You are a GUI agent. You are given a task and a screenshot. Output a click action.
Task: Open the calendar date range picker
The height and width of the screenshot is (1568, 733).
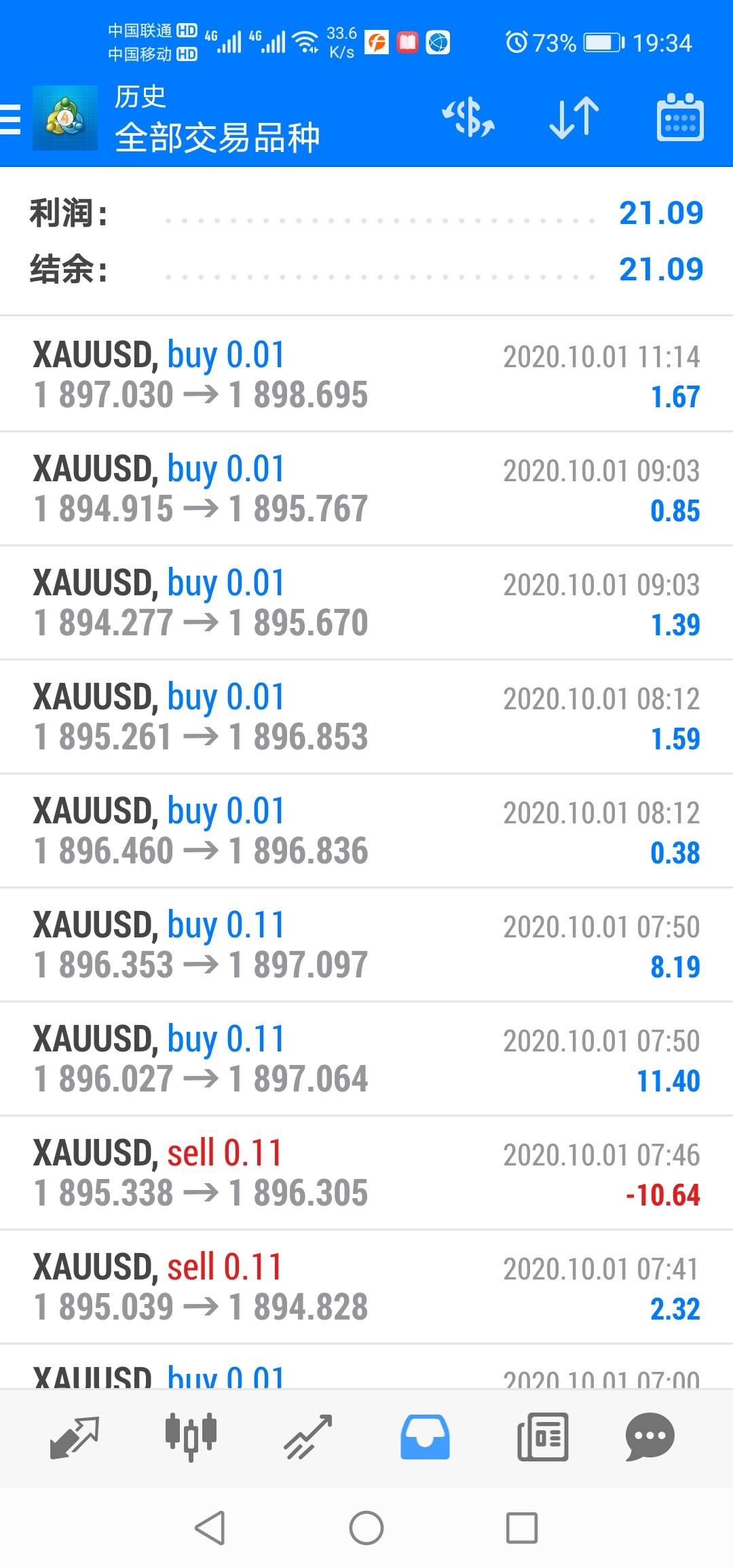tap(679, 117)
